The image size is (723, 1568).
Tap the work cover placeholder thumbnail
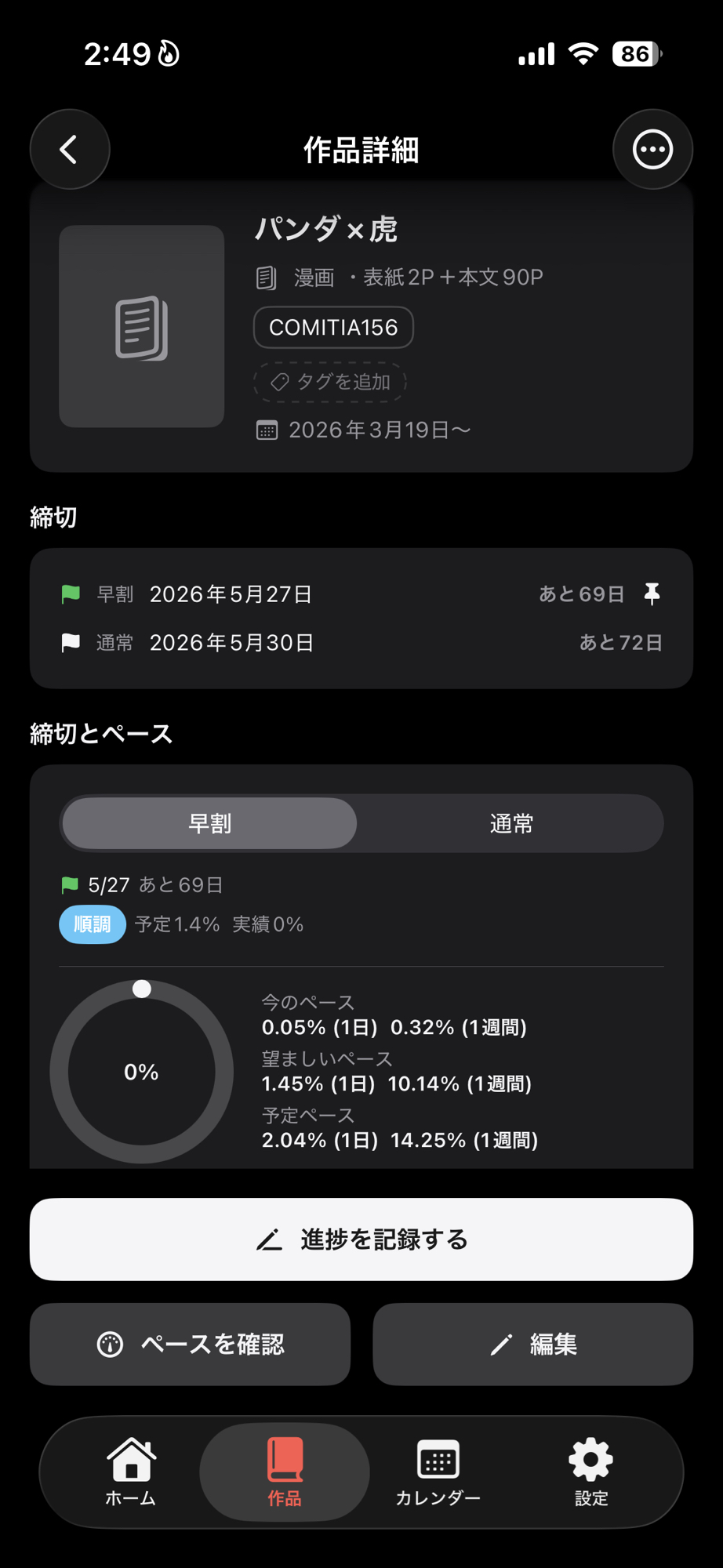click(142, 326)
